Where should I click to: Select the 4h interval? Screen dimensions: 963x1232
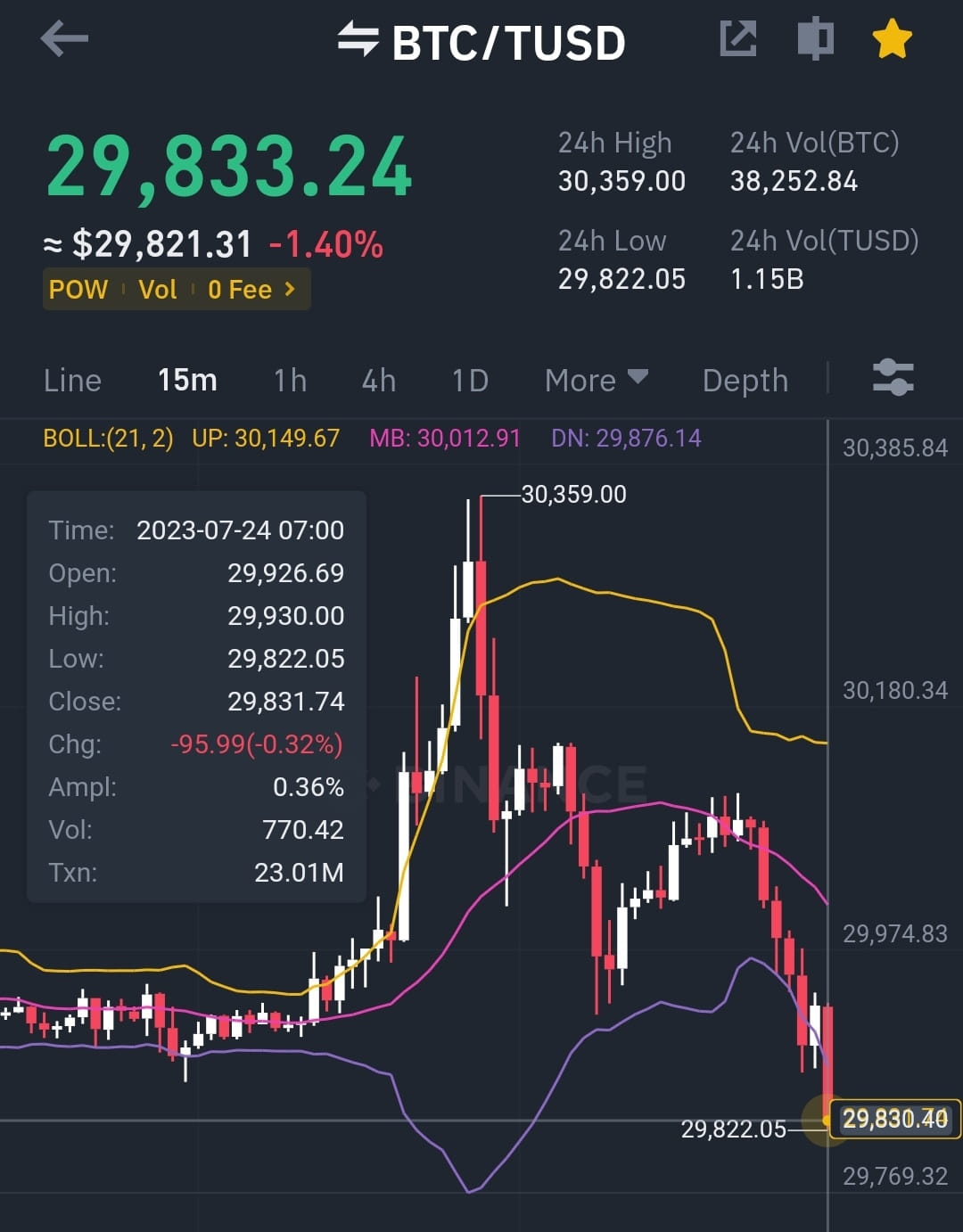coord(377,380)
